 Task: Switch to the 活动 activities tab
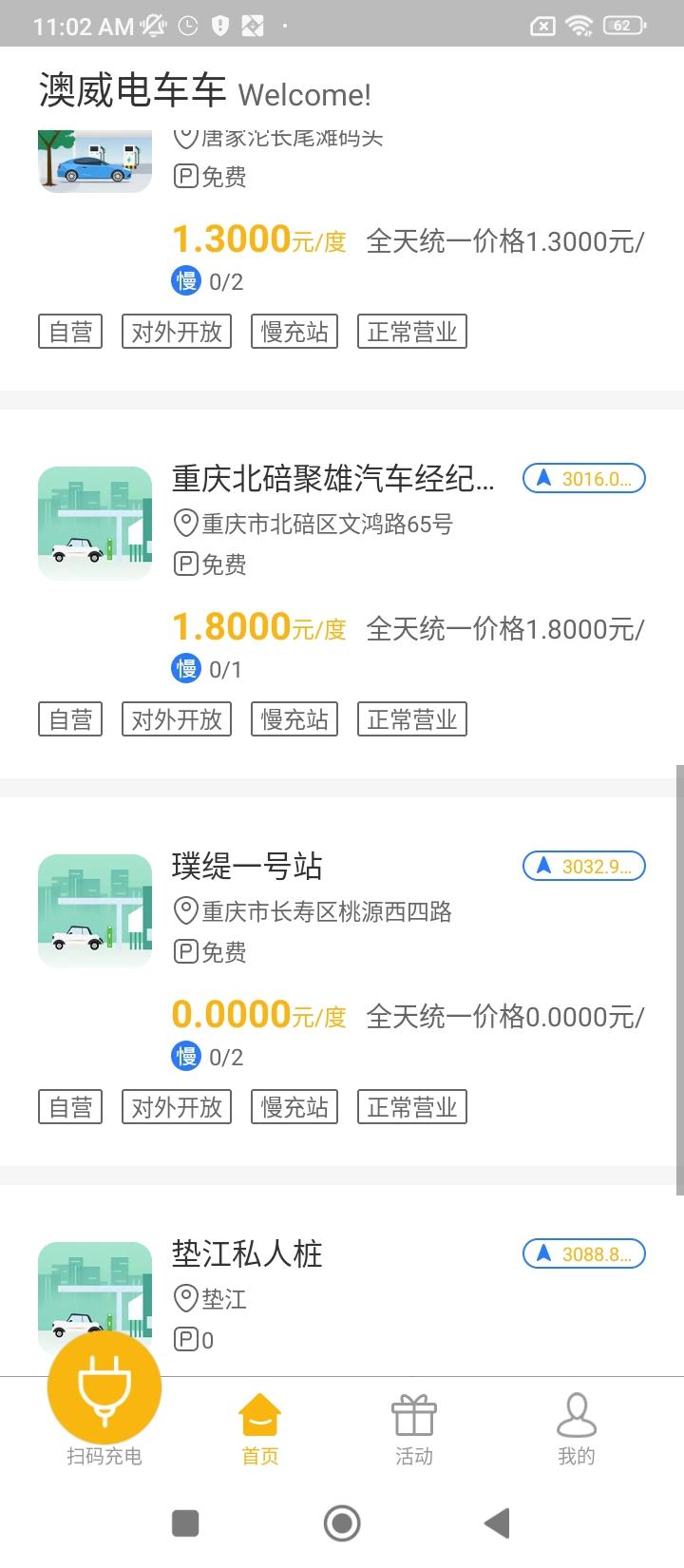click(x=413, y=1430)
